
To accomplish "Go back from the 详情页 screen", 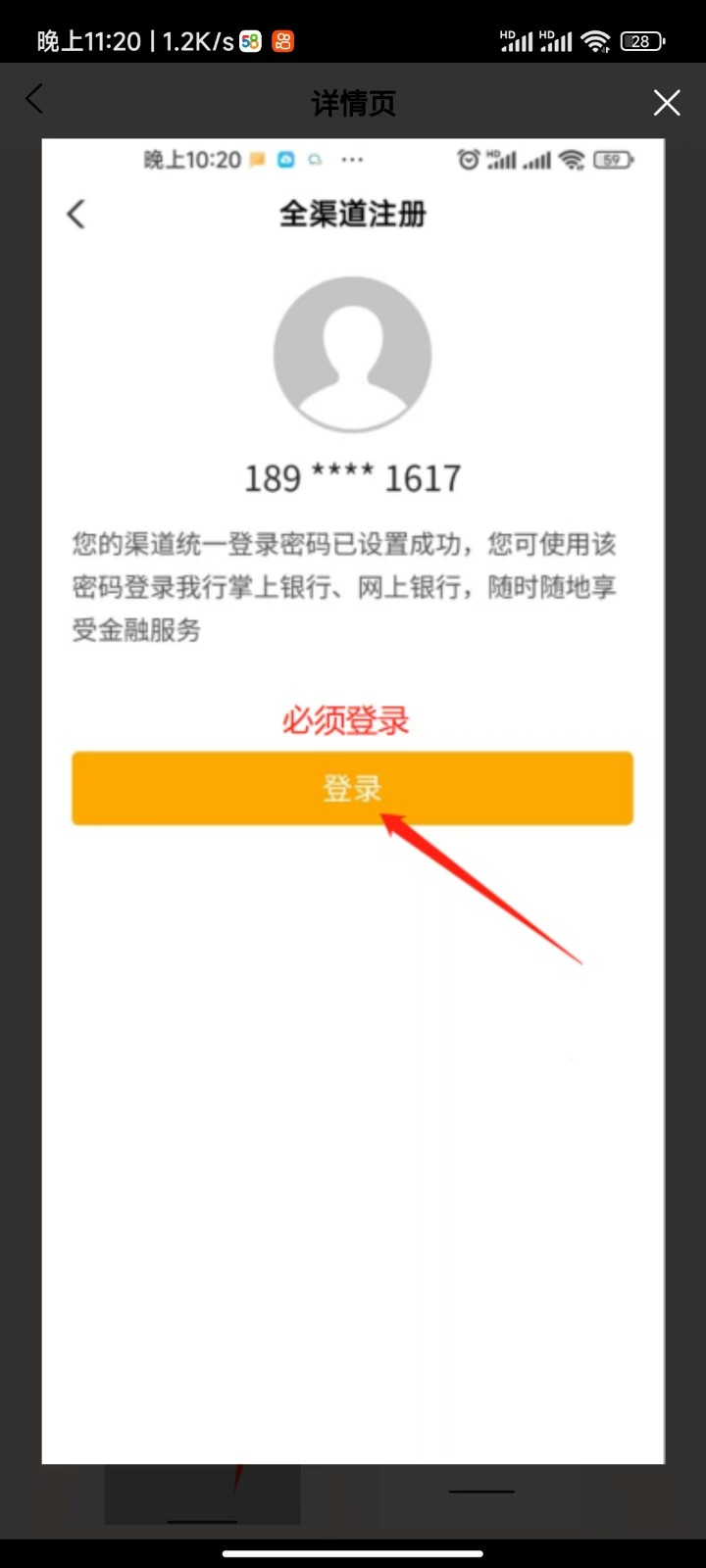I will pyautogui.click(x=34, y=99).
